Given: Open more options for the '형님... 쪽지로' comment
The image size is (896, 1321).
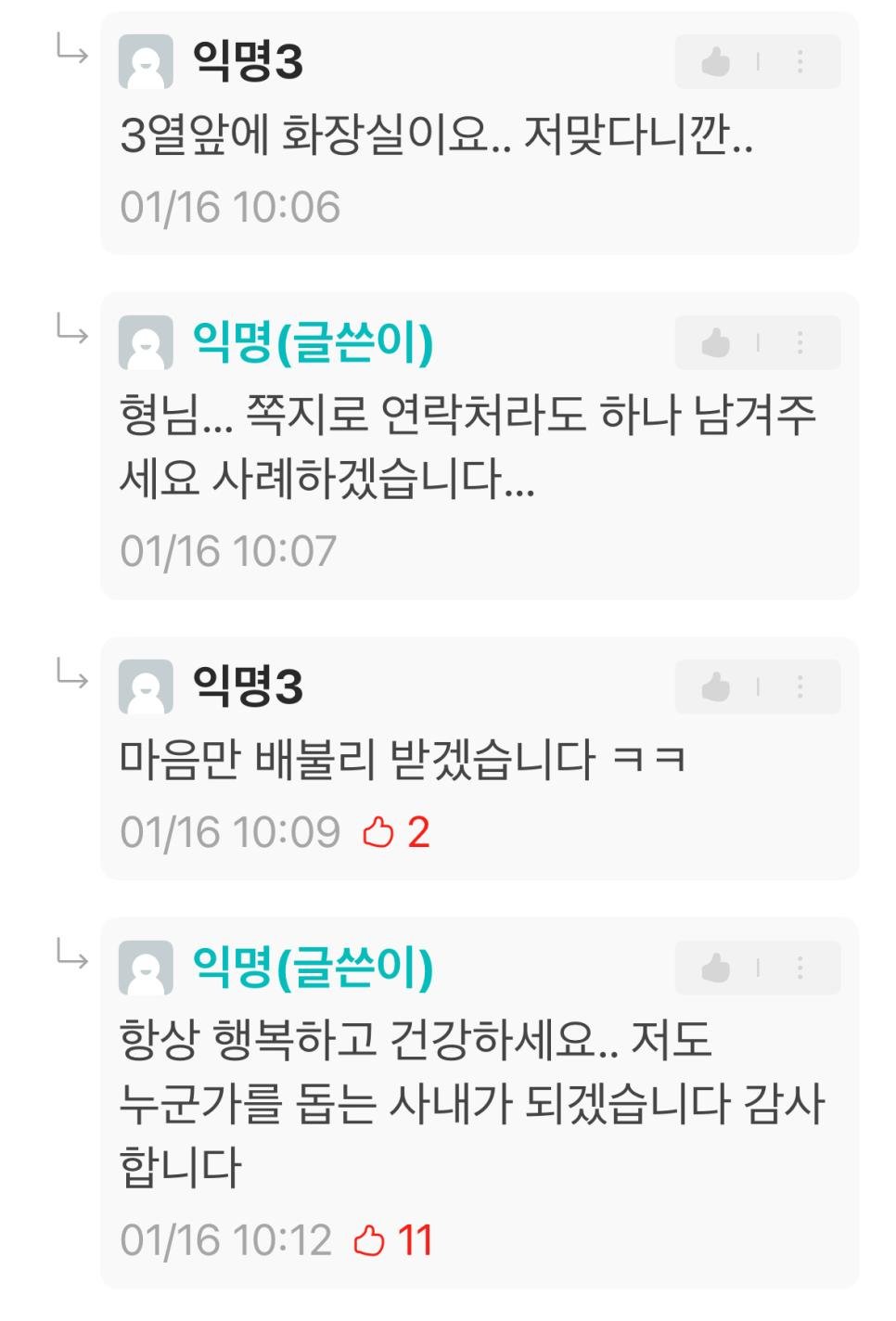Looking at the screenshot, I should 800,343.
